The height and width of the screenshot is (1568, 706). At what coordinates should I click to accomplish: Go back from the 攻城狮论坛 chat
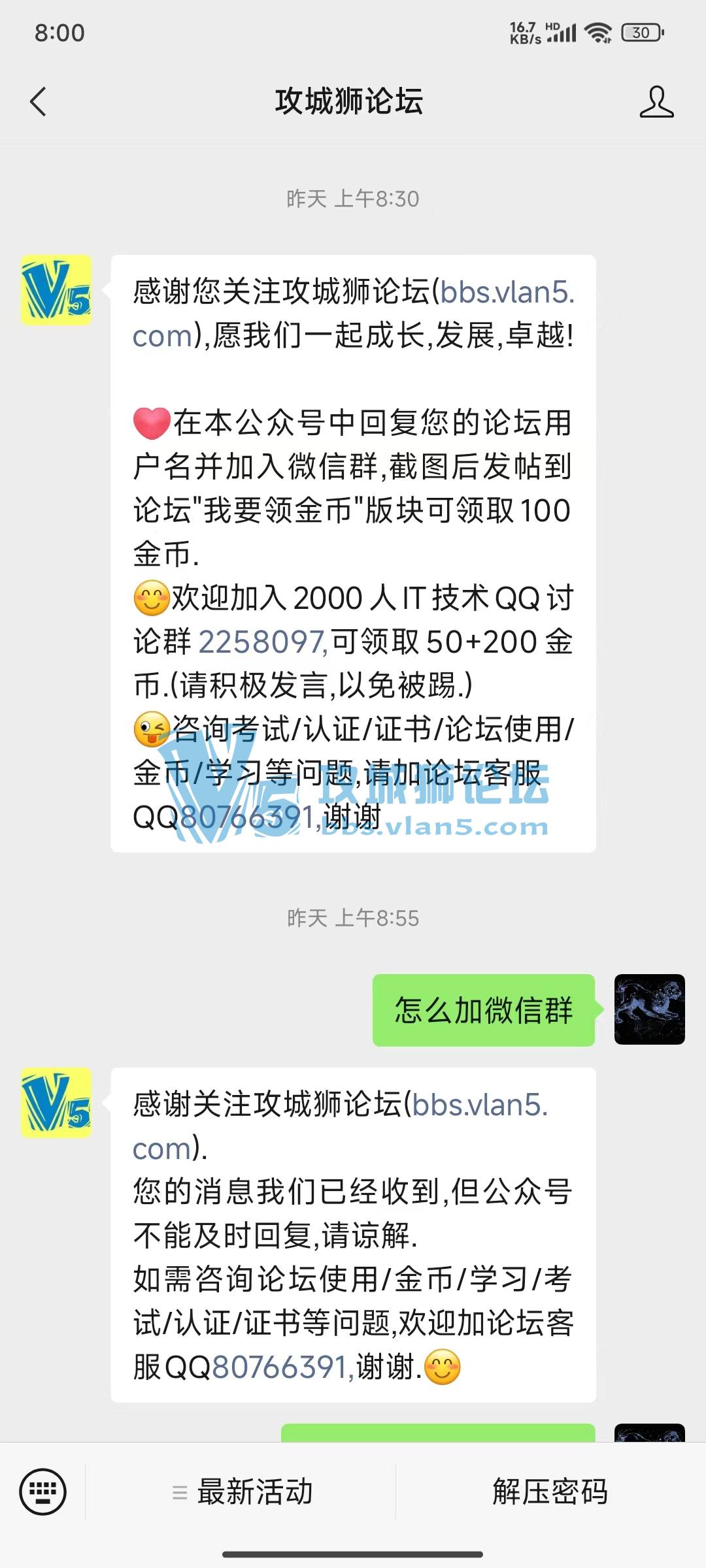point(39,102)
